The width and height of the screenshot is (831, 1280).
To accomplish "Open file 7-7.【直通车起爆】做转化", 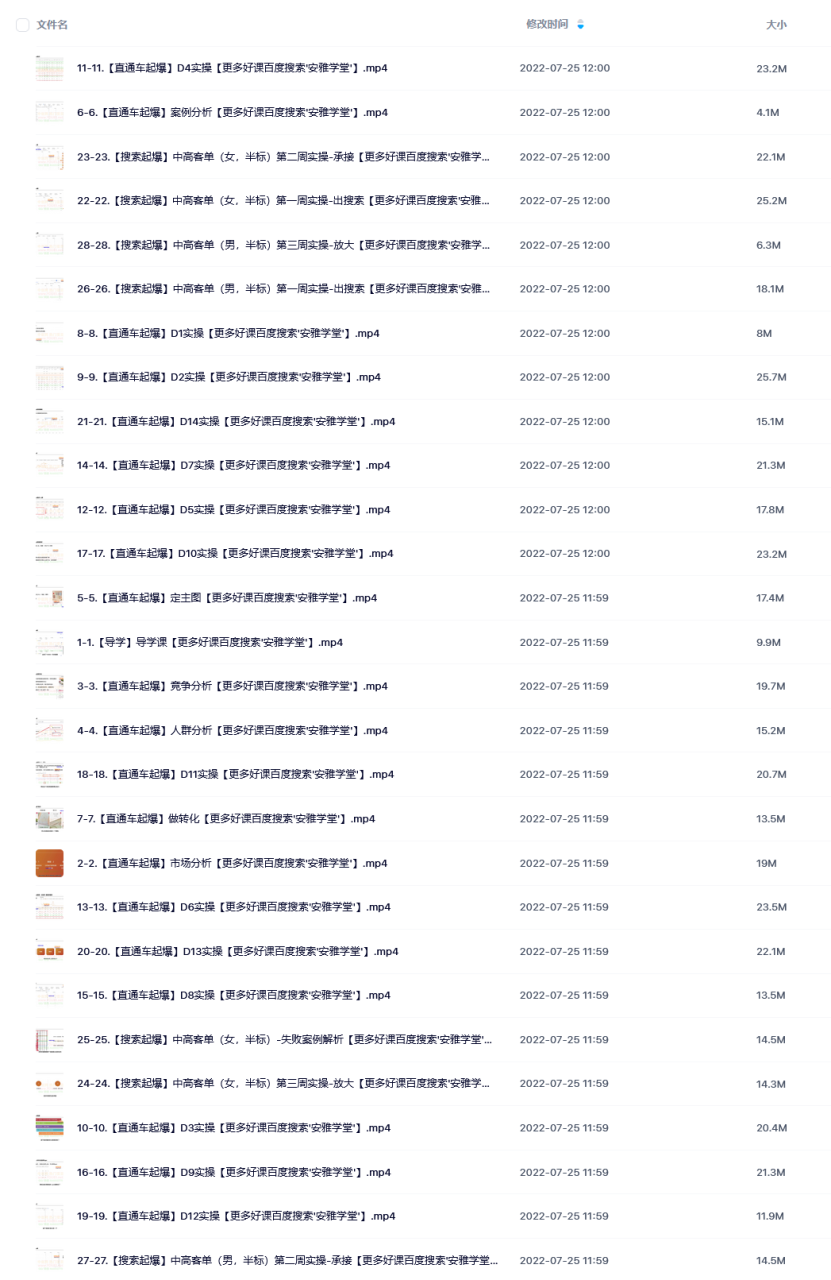I will [226, 819].
